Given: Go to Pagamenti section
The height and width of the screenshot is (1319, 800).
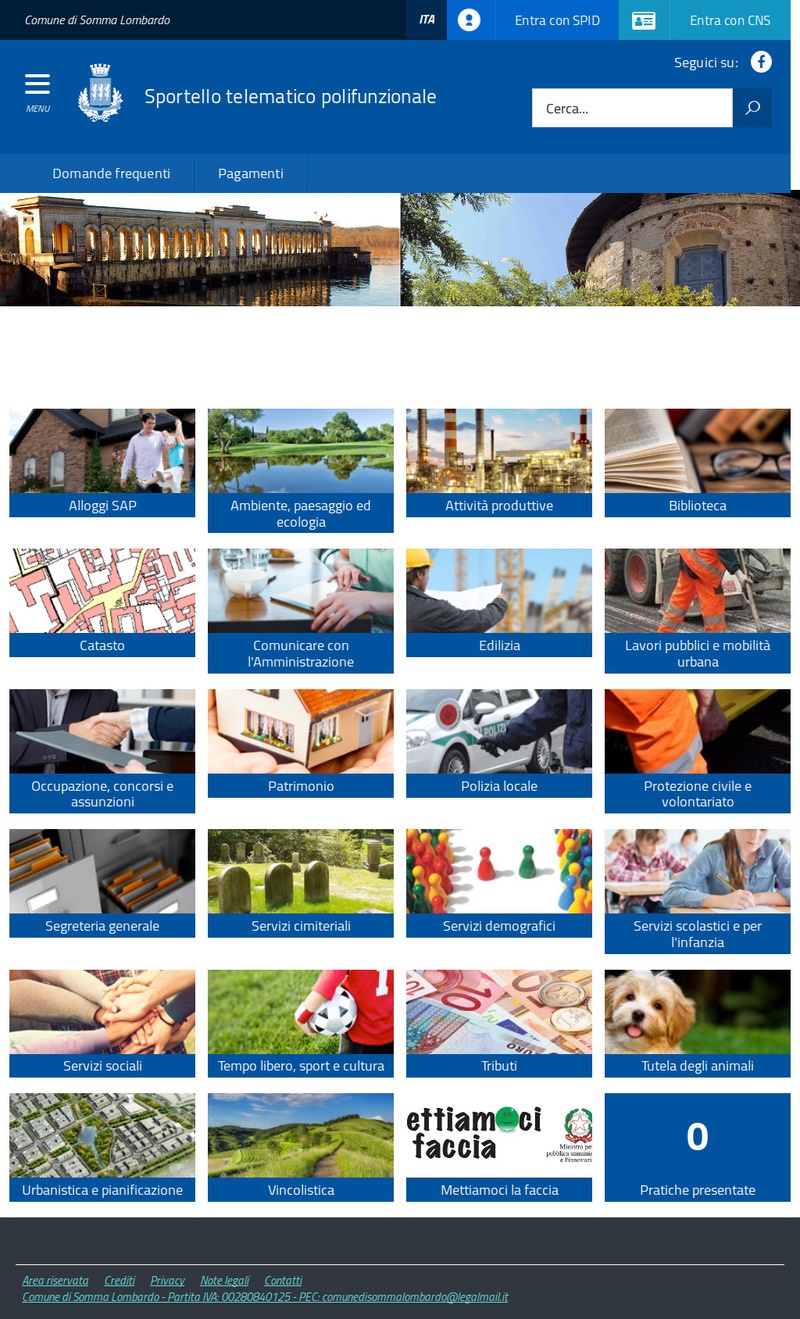Looking at the screenshot, I should click(x=250, y=173).
